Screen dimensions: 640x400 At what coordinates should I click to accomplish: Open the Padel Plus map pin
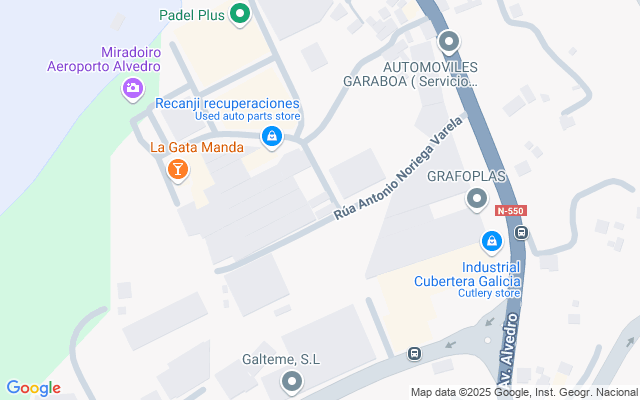[240, 14]
